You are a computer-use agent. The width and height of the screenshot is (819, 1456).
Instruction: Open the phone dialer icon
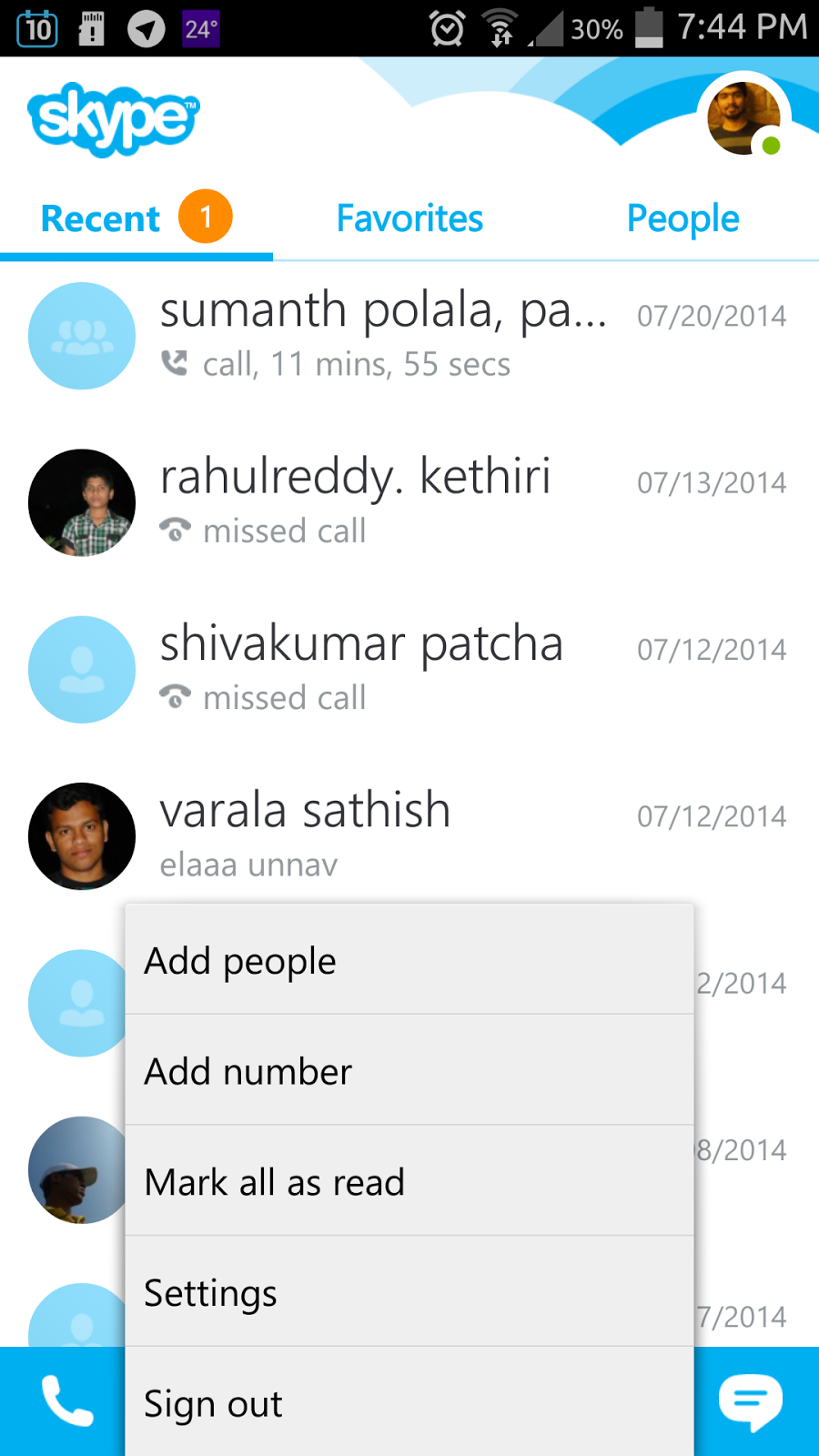pos(66,1401)
